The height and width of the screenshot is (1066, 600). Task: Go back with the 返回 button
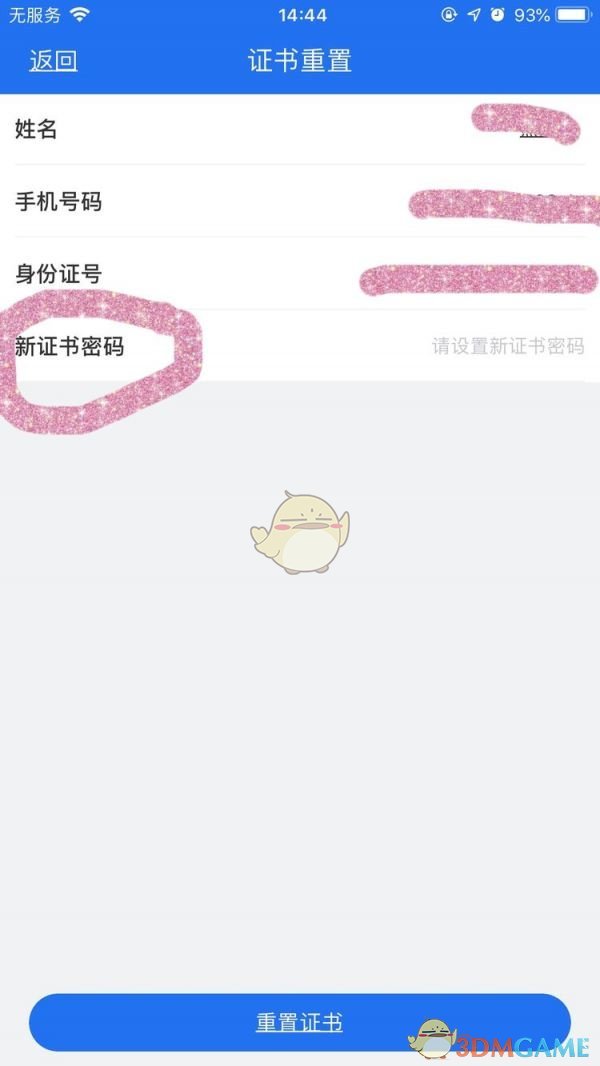53,61
